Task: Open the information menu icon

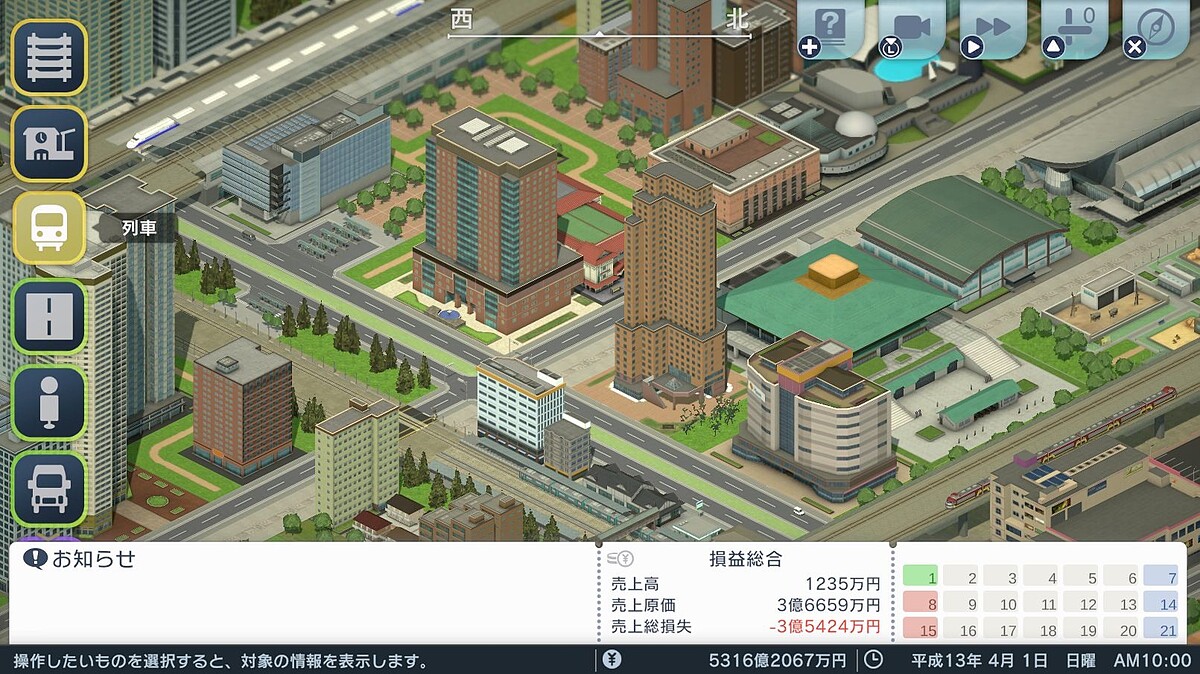Action: click(48, 403)
